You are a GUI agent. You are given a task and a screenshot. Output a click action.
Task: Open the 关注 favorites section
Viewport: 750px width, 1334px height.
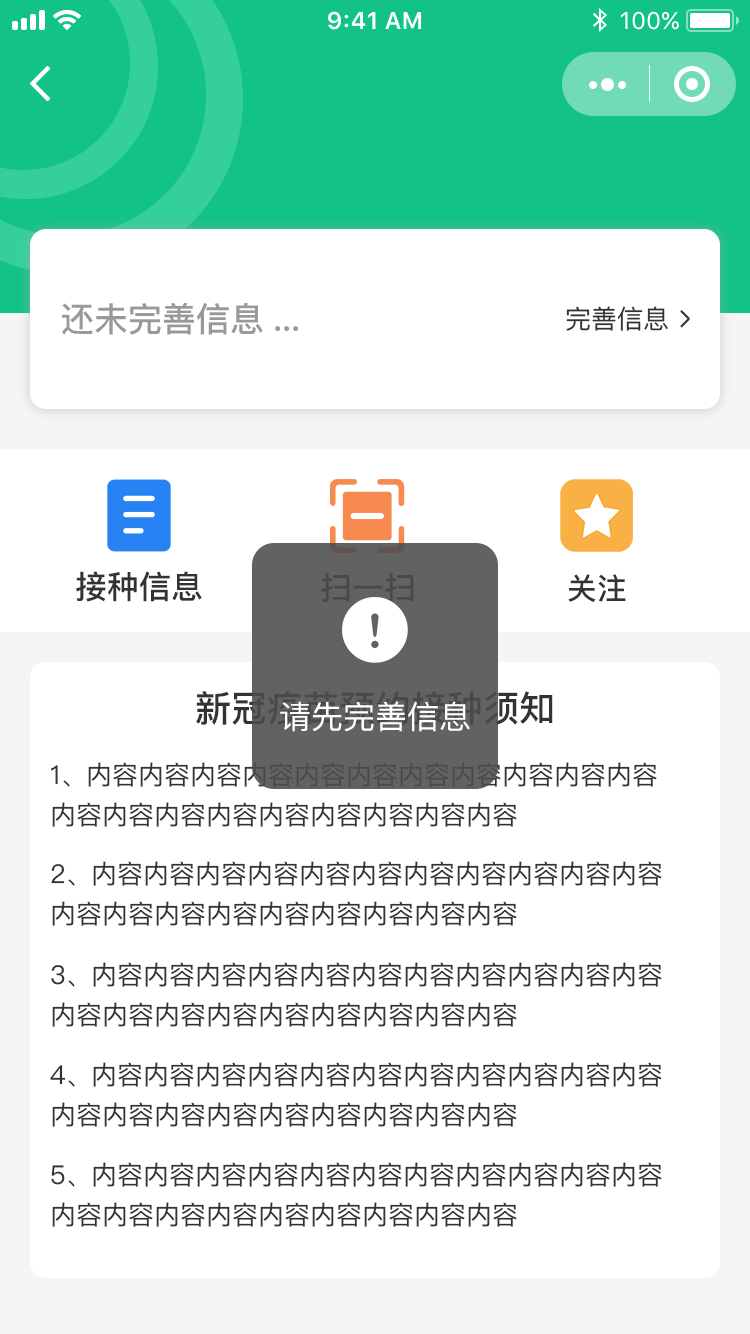click(x=597, y=542)
